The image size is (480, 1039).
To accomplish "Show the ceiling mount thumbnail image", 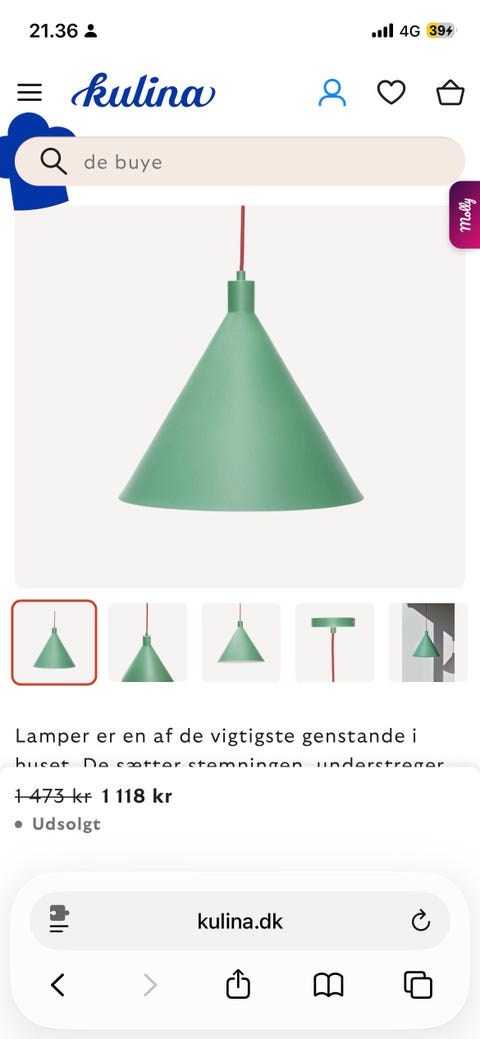I will coord(334,642).
